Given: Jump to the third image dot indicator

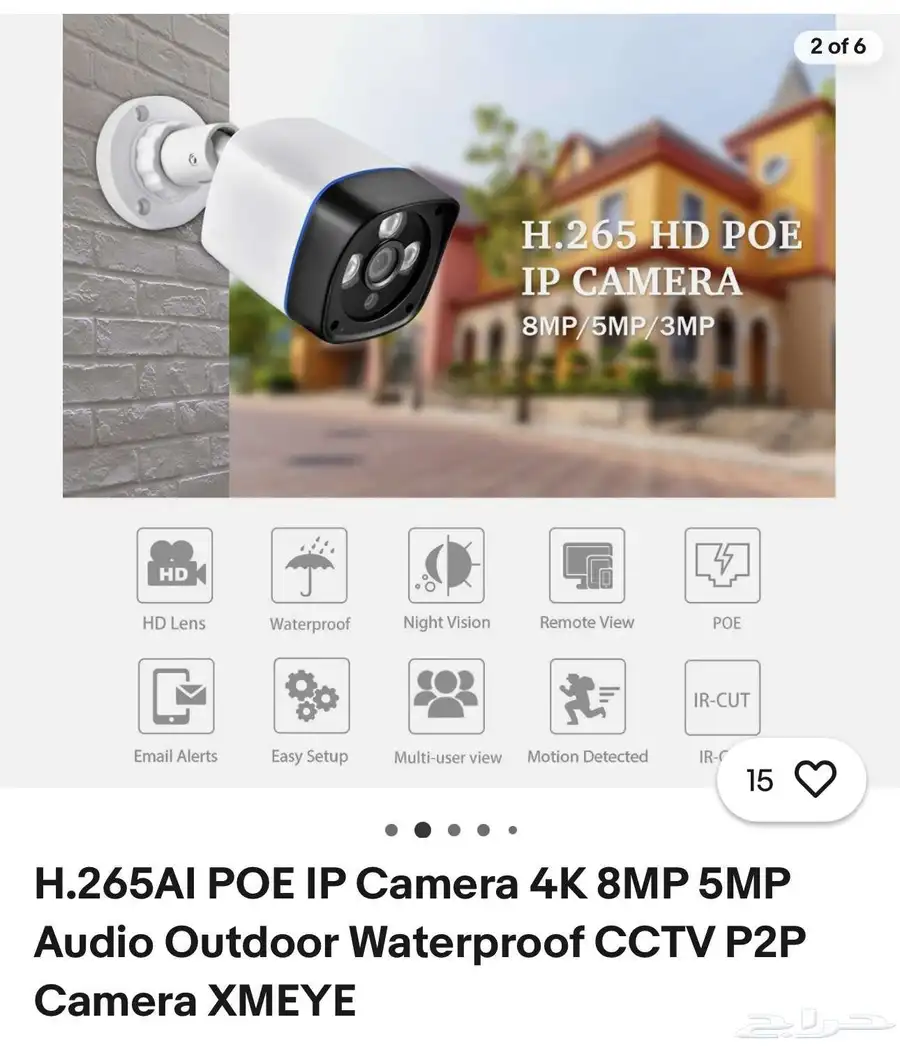Looking at the screenshot, I should [454, 830].
